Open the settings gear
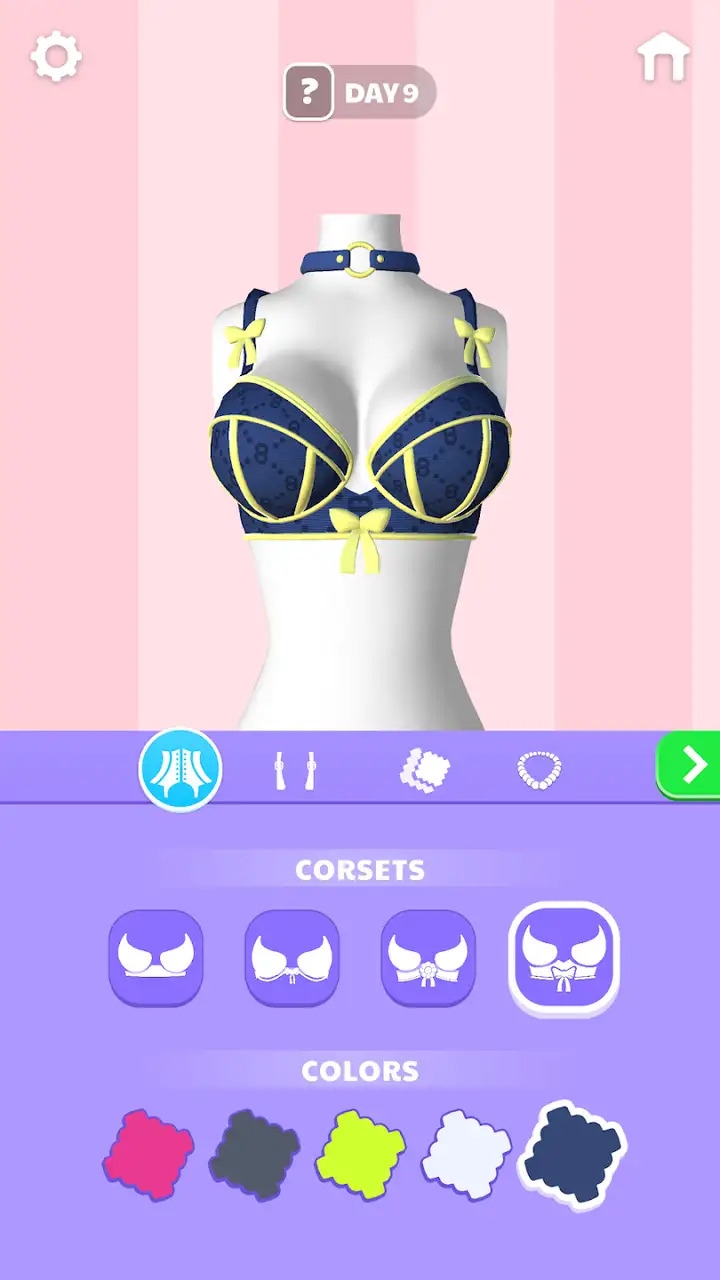Viewport: 720px width, 1280px height. 56,57
